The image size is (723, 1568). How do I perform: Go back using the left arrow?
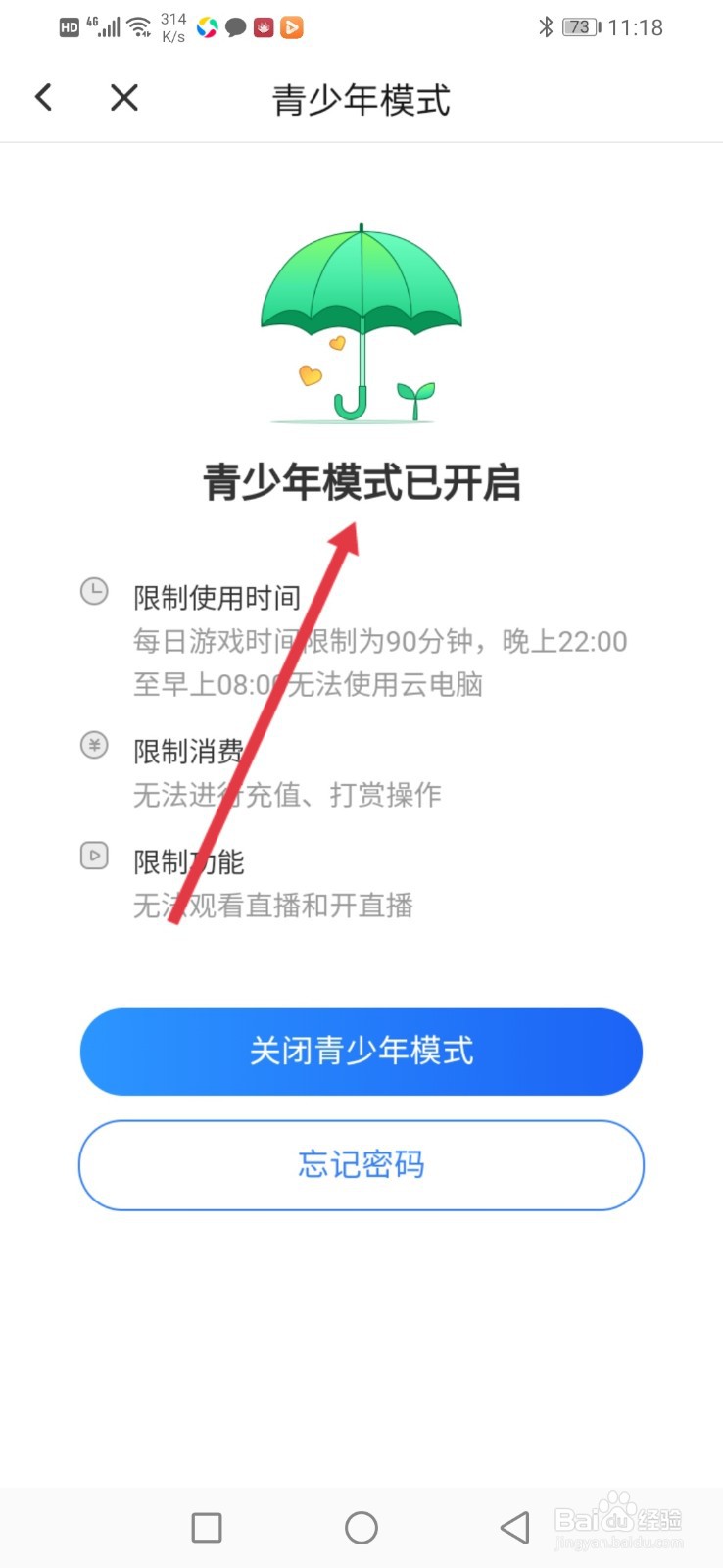tap(43, 98)
